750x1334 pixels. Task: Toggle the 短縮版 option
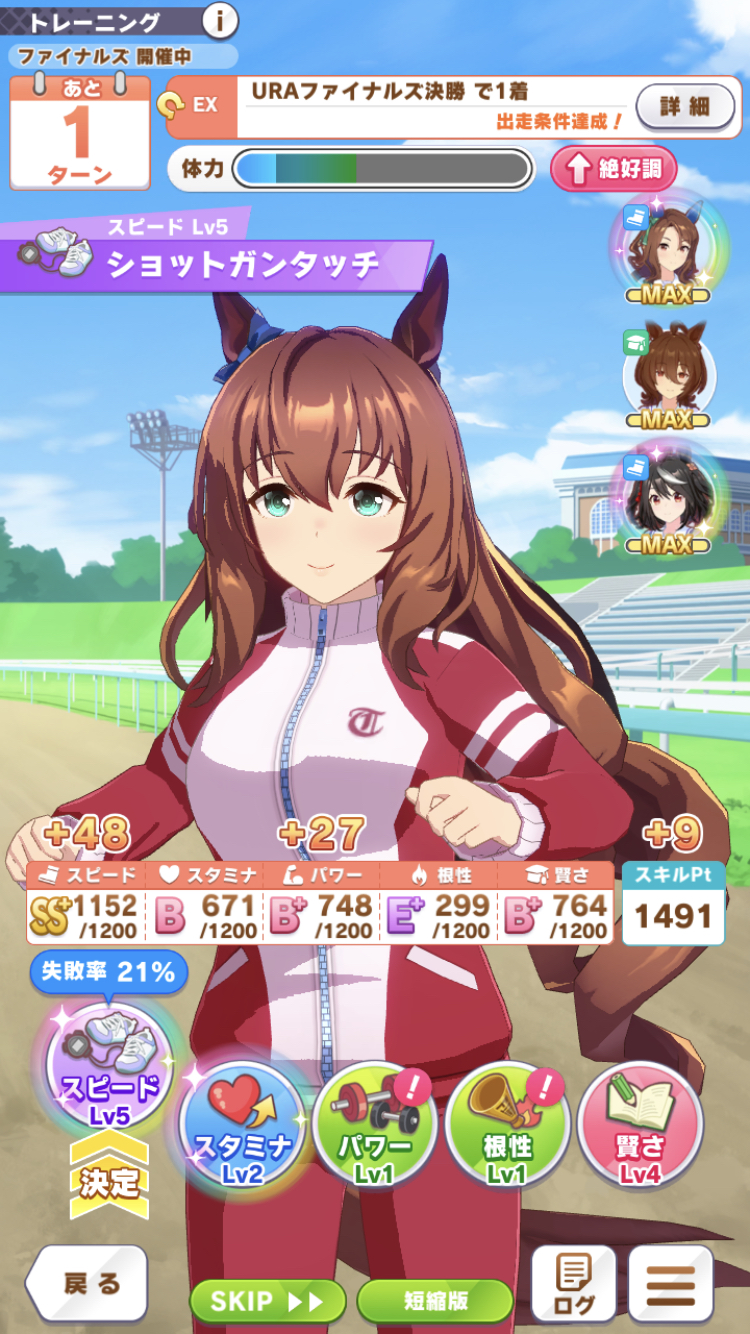(x=435, y=1301)
